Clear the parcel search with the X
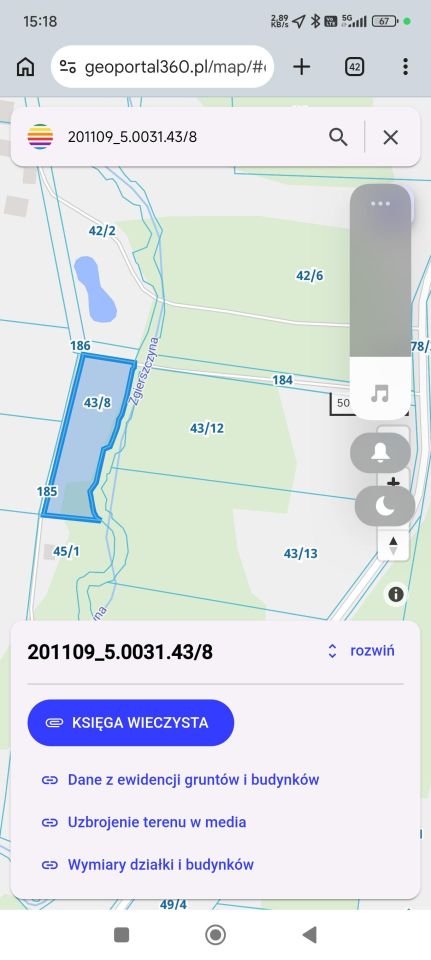Viewport: 431px width, 960px height. coord(391,137)
